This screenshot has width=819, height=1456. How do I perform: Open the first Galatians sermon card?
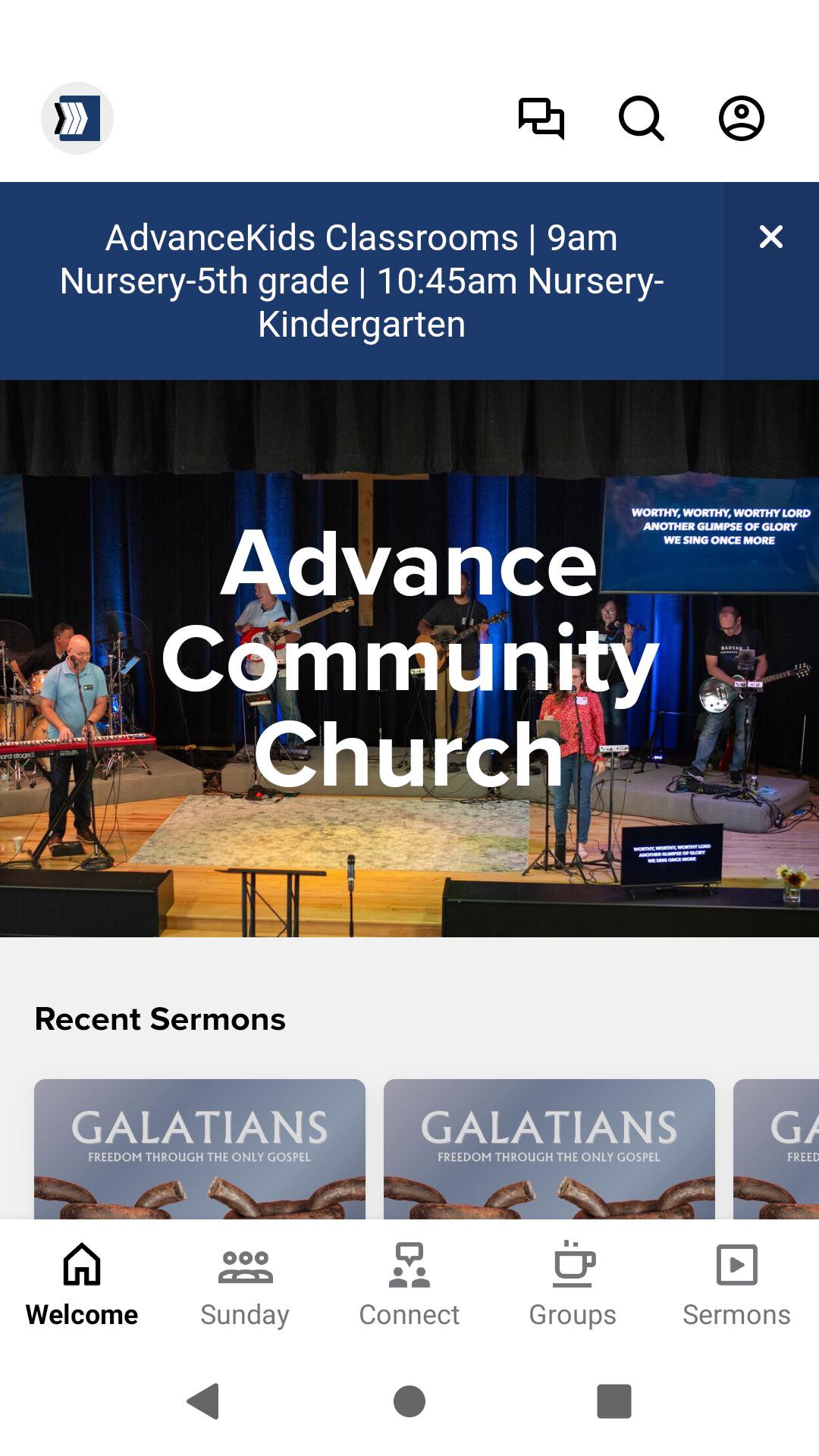click(x=199, y=1148)
